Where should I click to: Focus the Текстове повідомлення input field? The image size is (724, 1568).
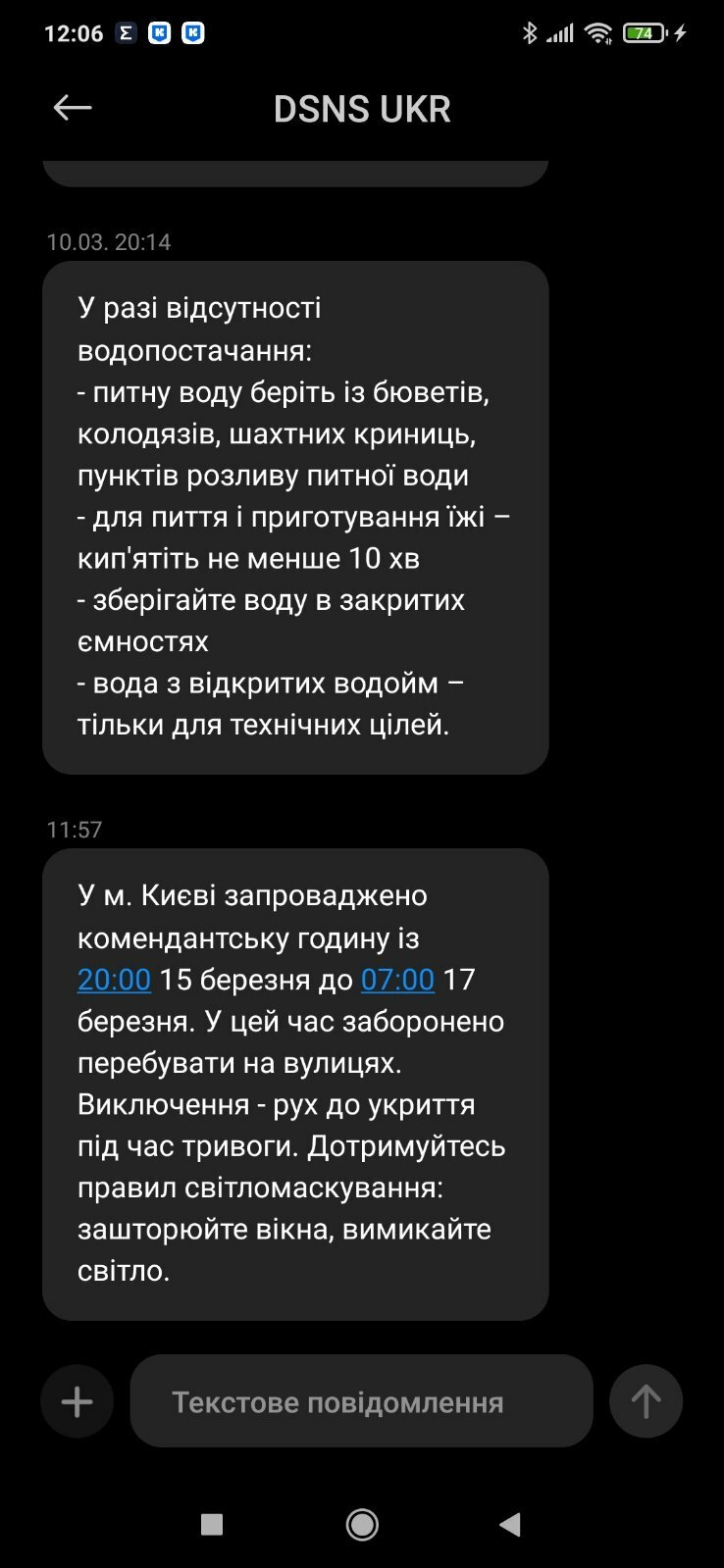tap(362, 1401)
